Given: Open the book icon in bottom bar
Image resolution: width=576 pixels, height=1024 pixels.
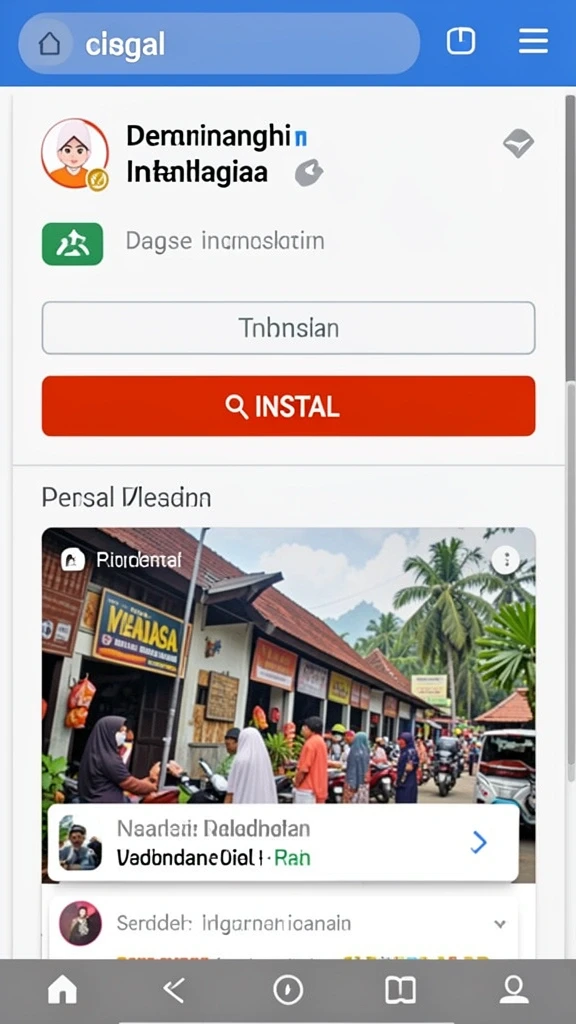Looking at the screenshot, I should [400, 991].
